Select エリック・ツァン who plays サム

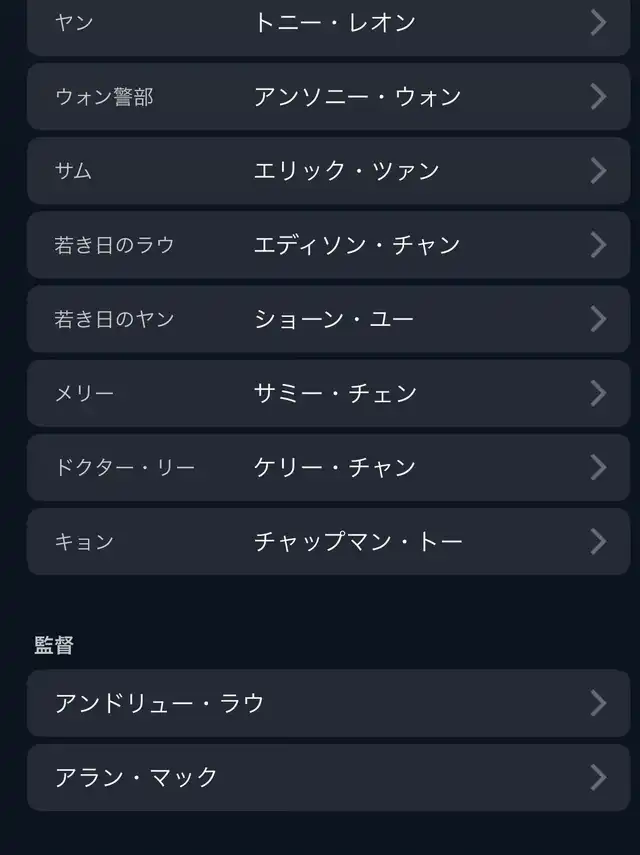click(328, 171)
